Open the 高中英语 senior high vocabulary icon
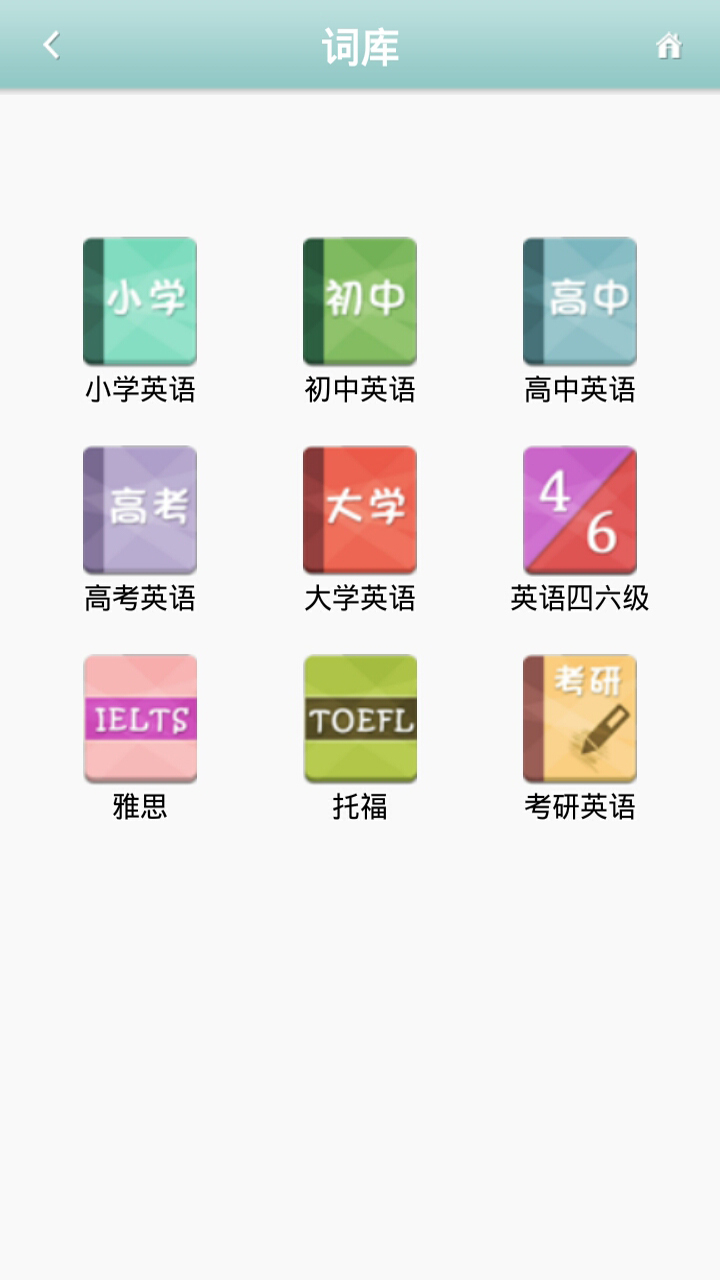 tap(580, 301)
